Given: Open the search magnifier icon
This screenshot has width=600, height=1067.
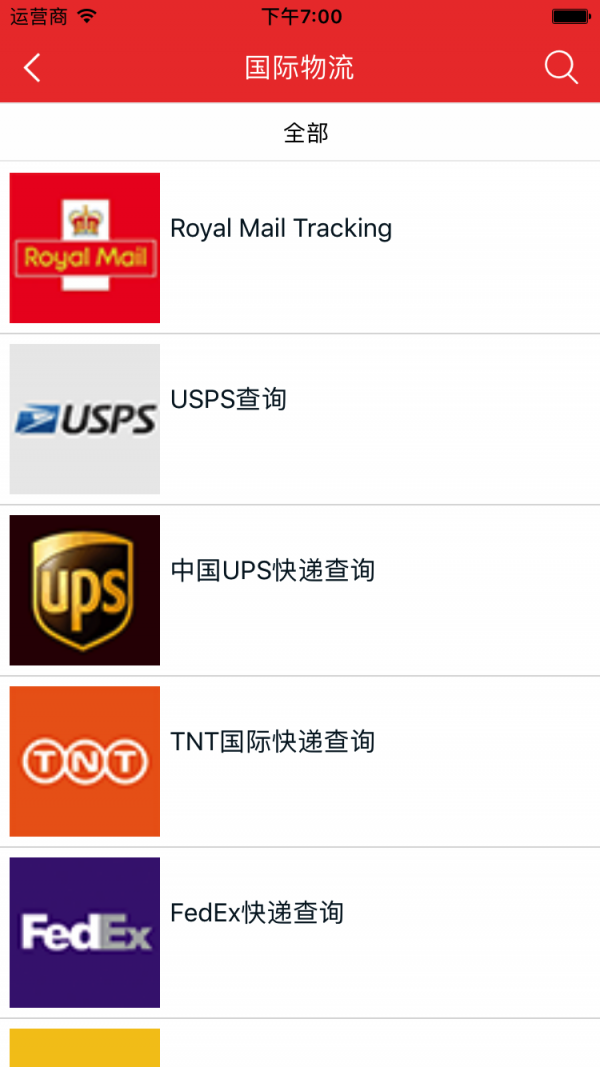Looking at the screenshot, I should pos(561,68).
